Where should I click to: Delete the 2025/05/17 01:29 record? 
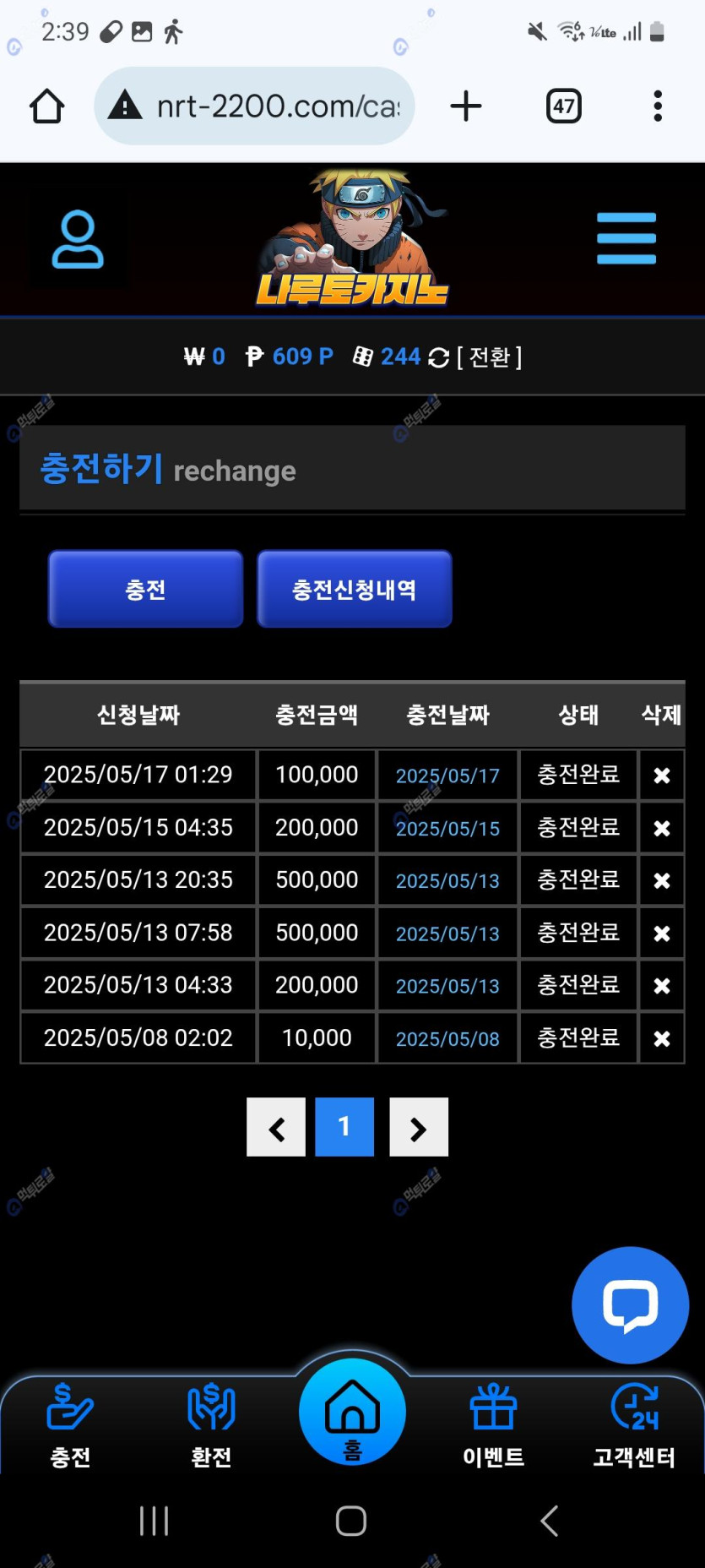point(662,776)
